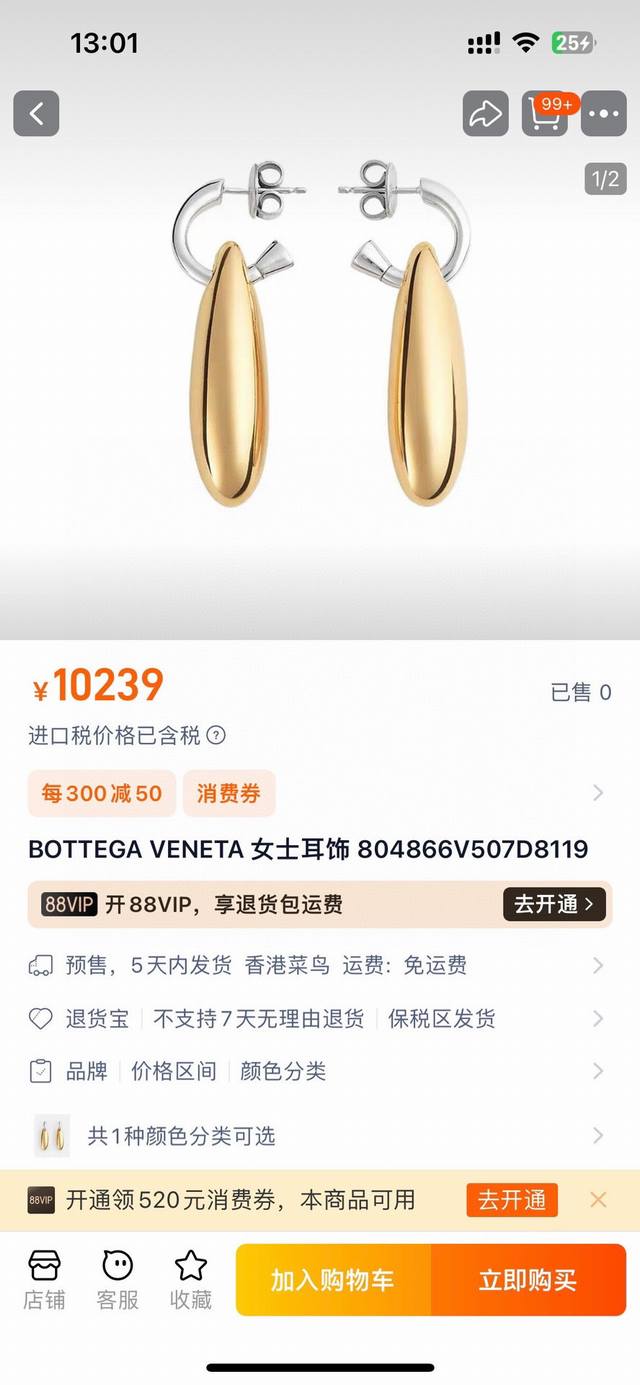This screenshot has width=640, height=1385.
Task: Open the three-dot overflow menu
Action: click(604, 114)
